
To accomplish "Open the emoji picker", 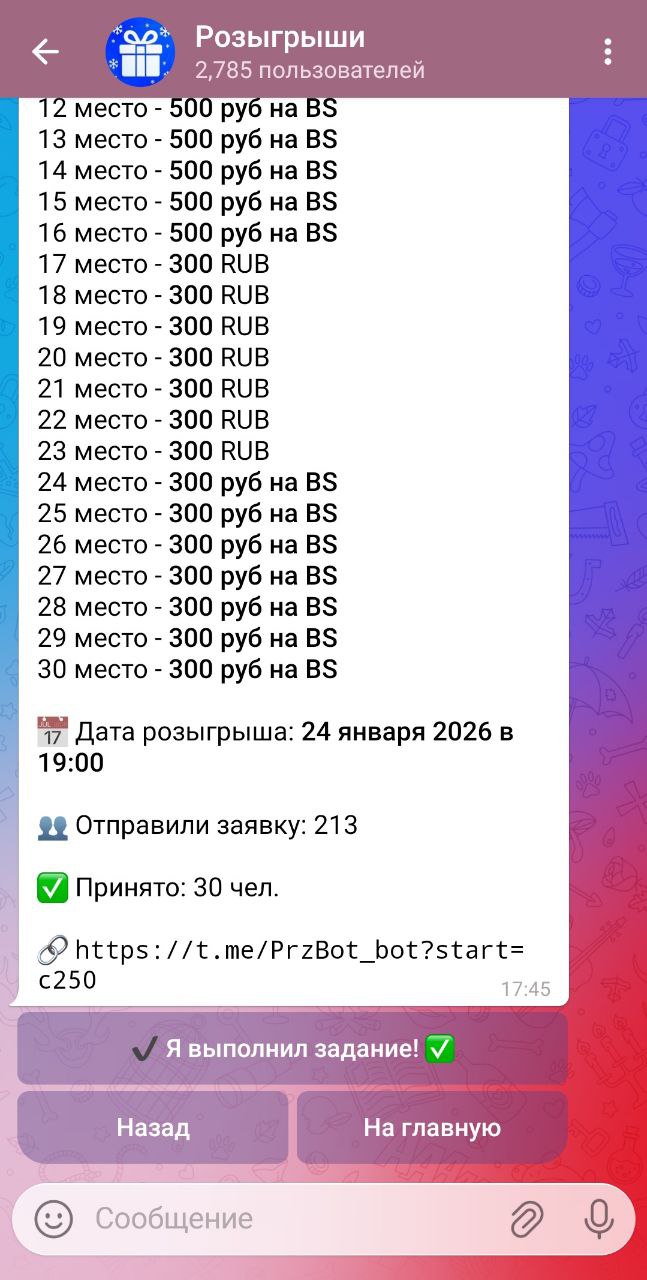I will point(54,1218).
